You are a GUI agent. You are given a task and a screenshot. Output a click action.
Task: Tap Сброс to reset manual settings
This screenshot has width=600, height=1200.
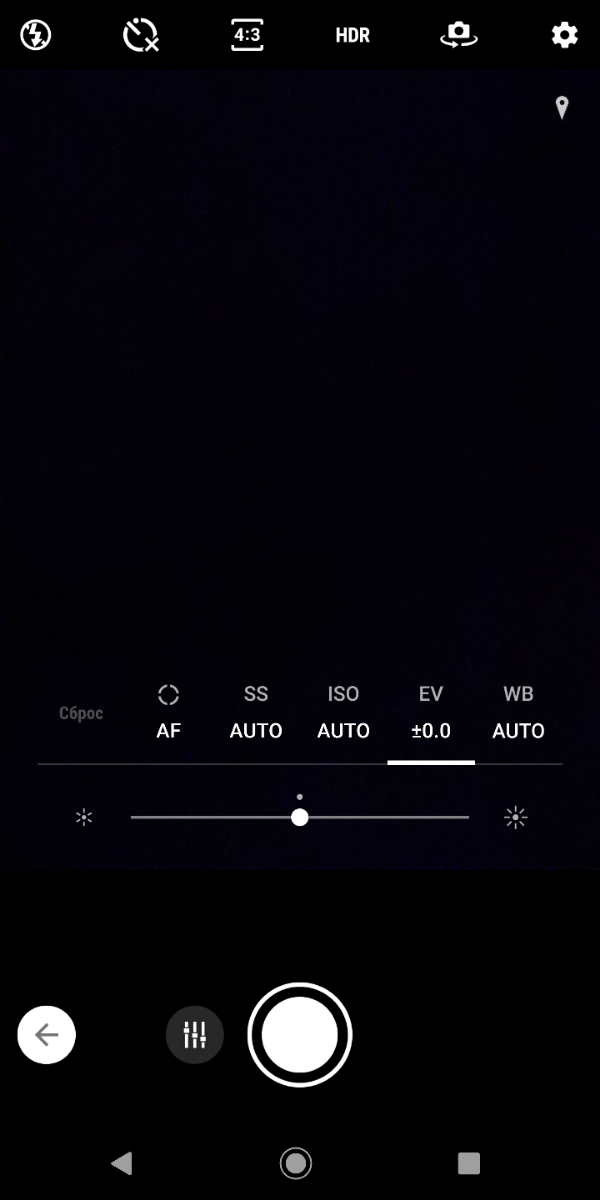pyautogui.click(x=81, y=714)
